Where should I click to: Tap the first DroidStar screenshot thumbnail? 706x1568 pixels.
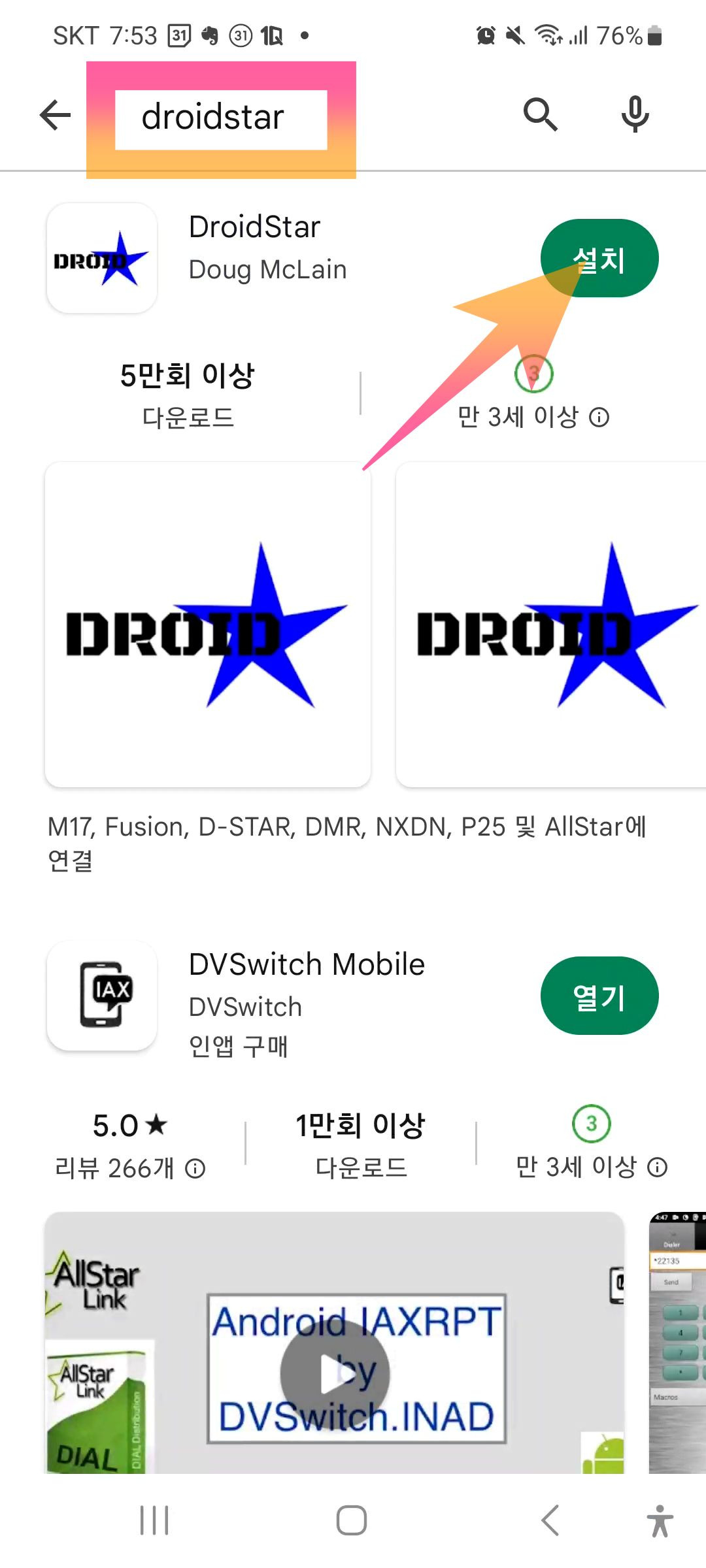click(207, 624)
